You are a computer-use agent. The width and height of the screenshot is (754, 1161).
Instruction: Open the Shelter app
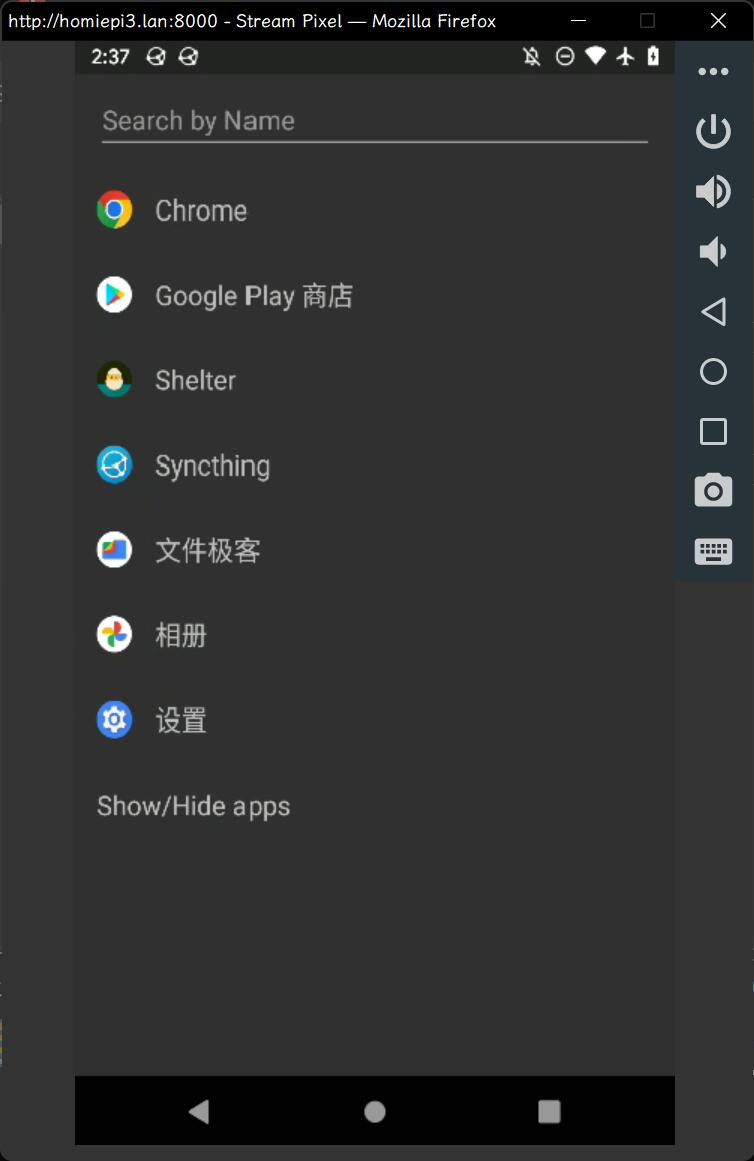click(x=195, y=381)
